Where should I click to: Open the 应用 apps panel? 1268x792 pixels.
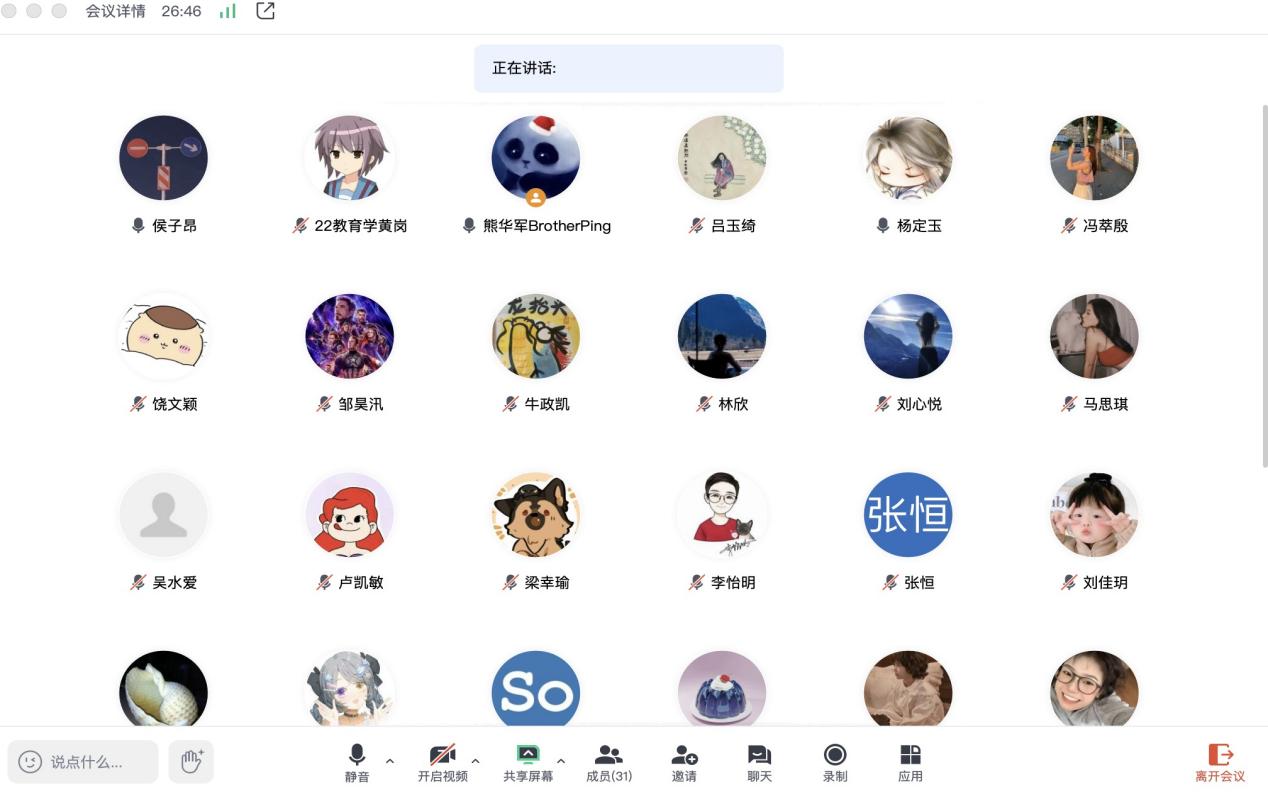click(910, 762)
